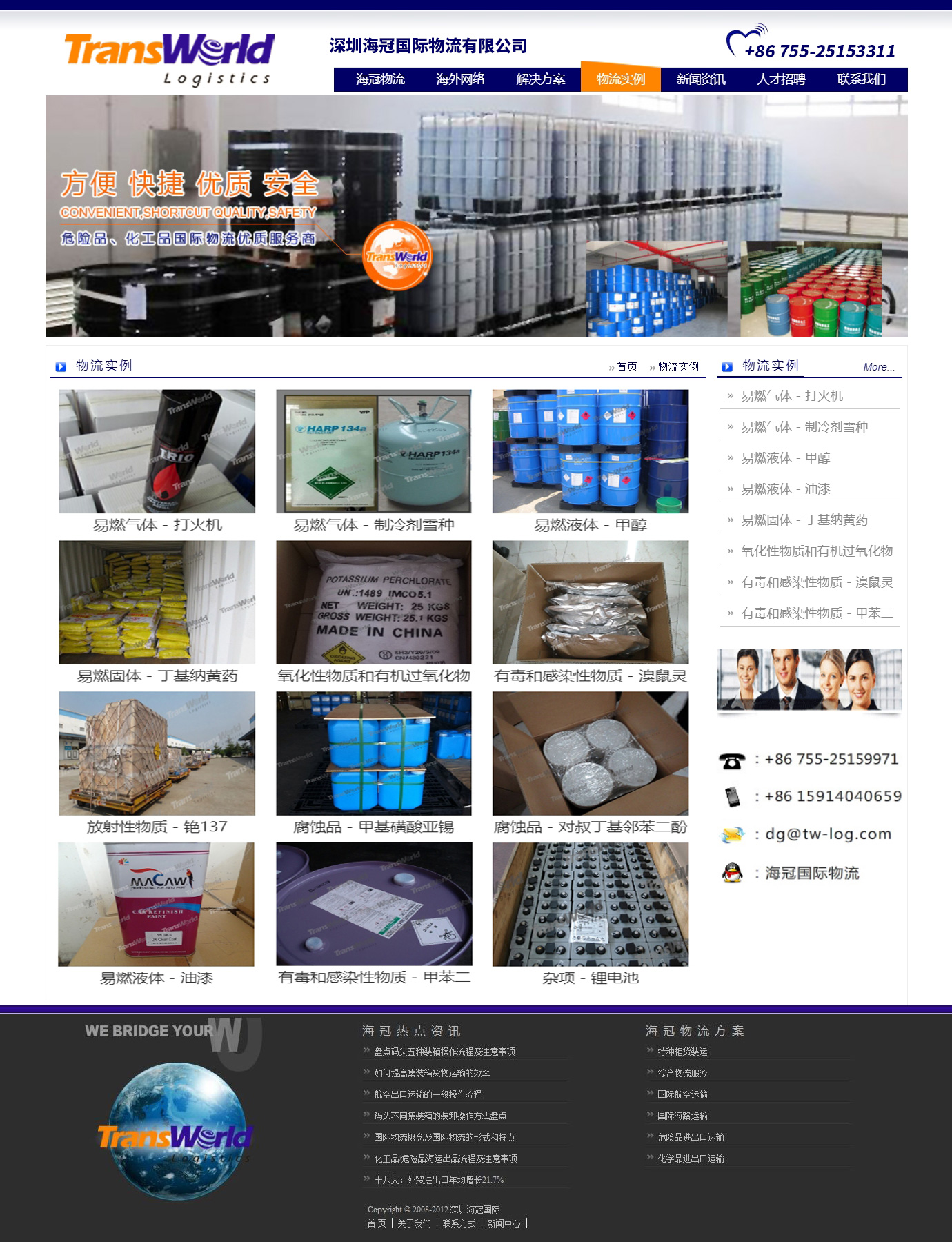952x1242 pixels.
Task: Open the 海冠物流 navigation tab
Action: 380,79
